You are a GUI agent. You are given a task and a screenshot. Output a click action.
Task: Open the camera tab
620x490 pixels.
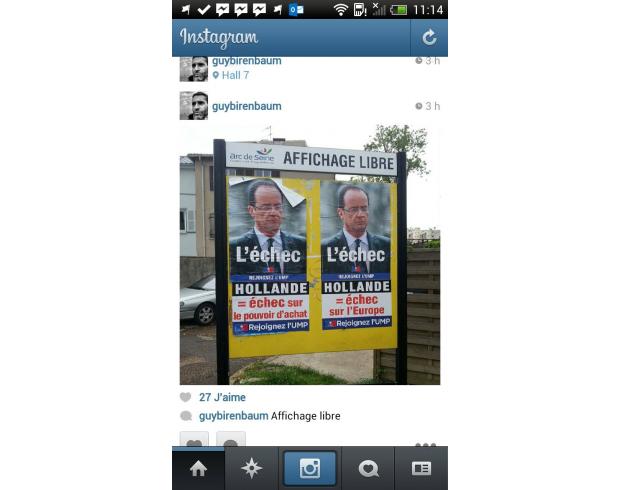coord(310,468)
